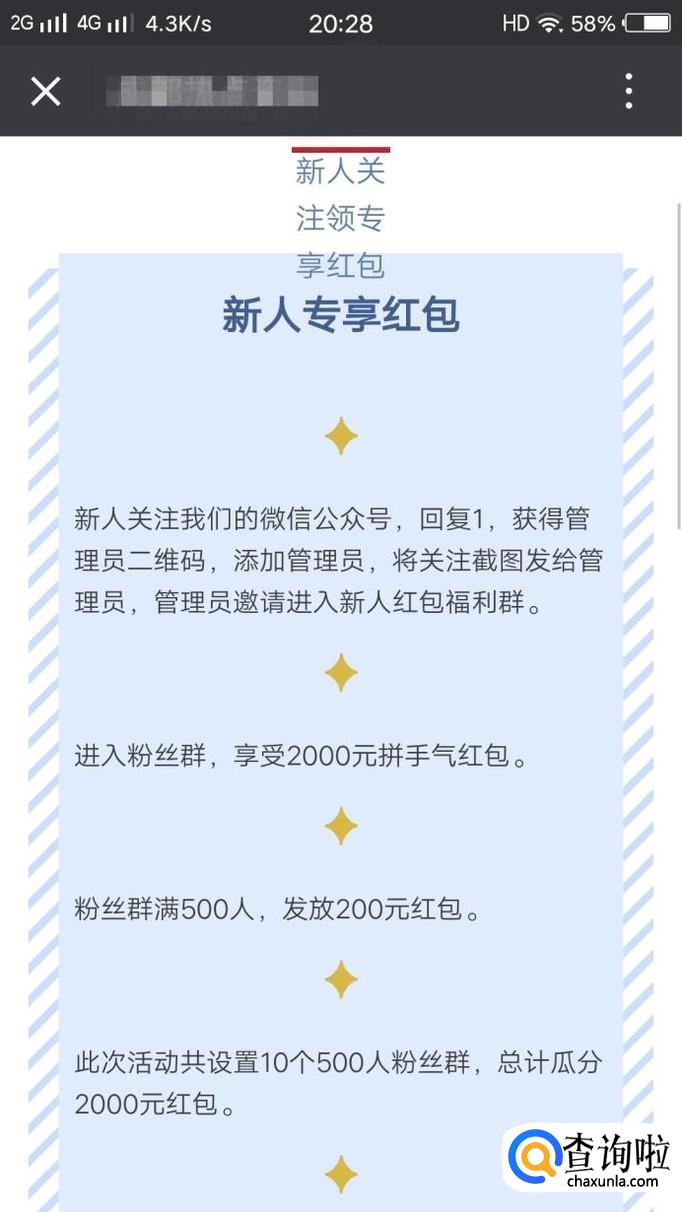Open the three-dot overflow menu
The image size is (682, 1212).
pyautogui.click(x=629, y=91)
